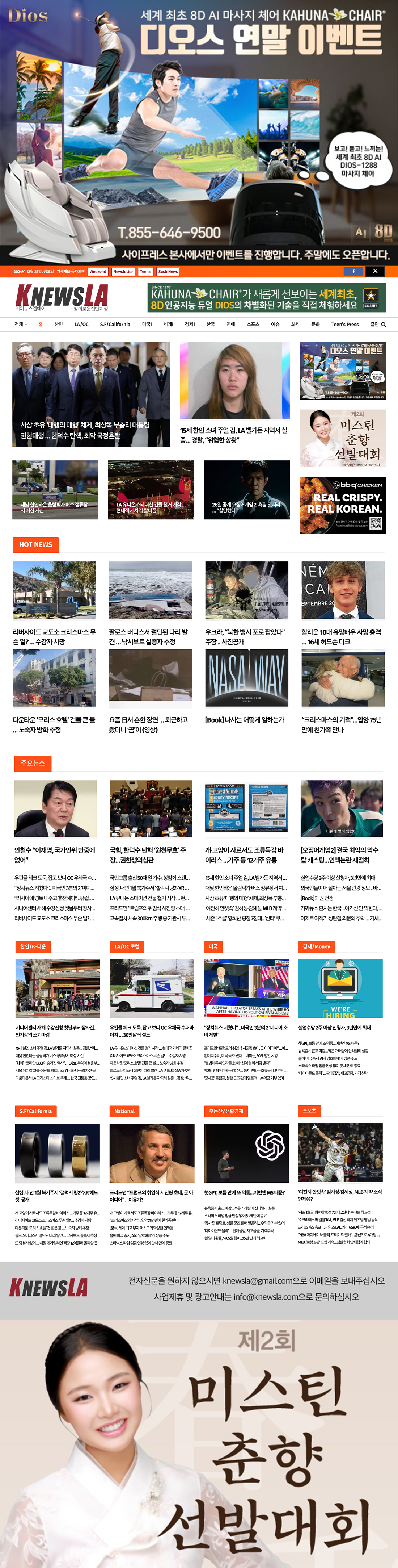Screen dimensions: 398x1568
Task: Open the Facebook page button
Action: (353, 272)
